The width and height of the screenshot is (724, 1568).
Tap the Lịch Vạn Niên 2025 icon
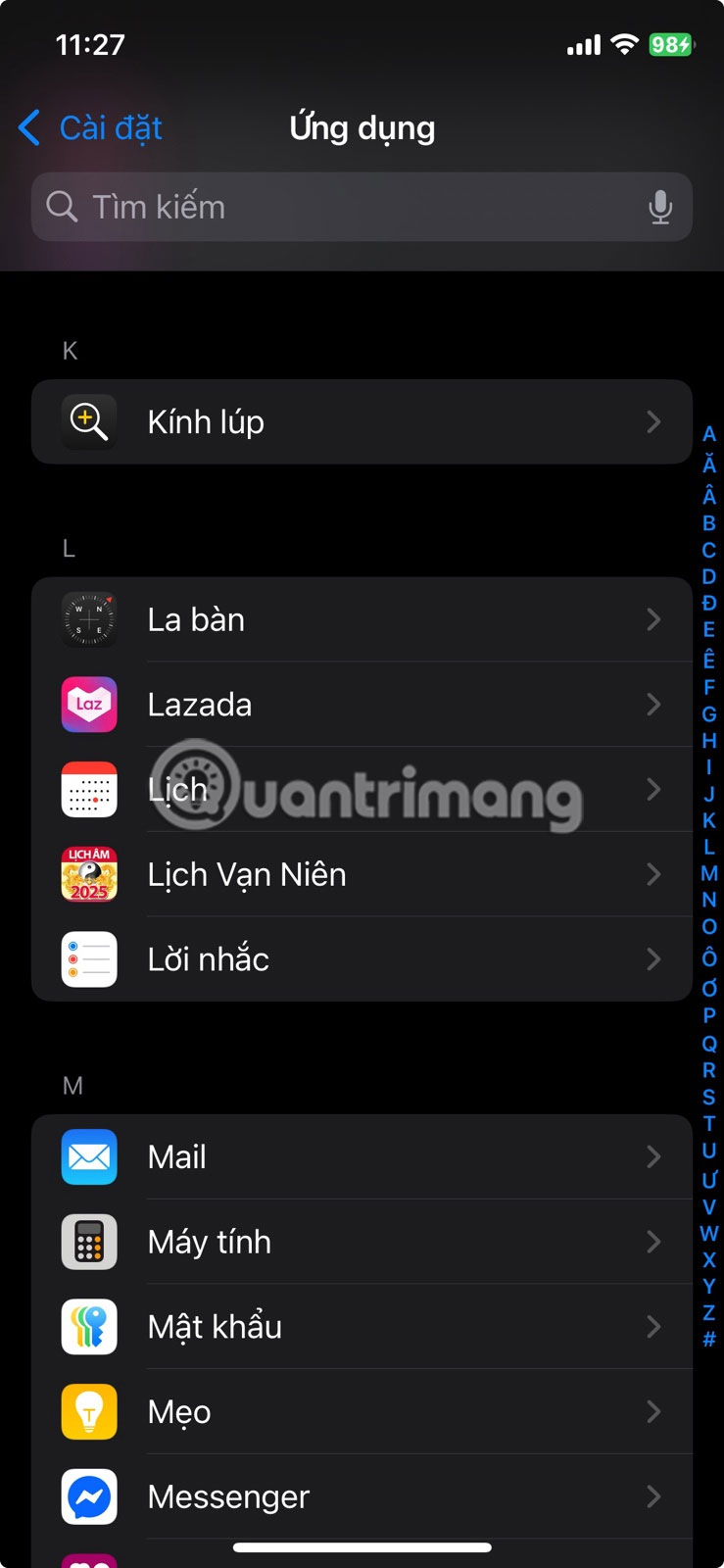[x=89, y=874]
